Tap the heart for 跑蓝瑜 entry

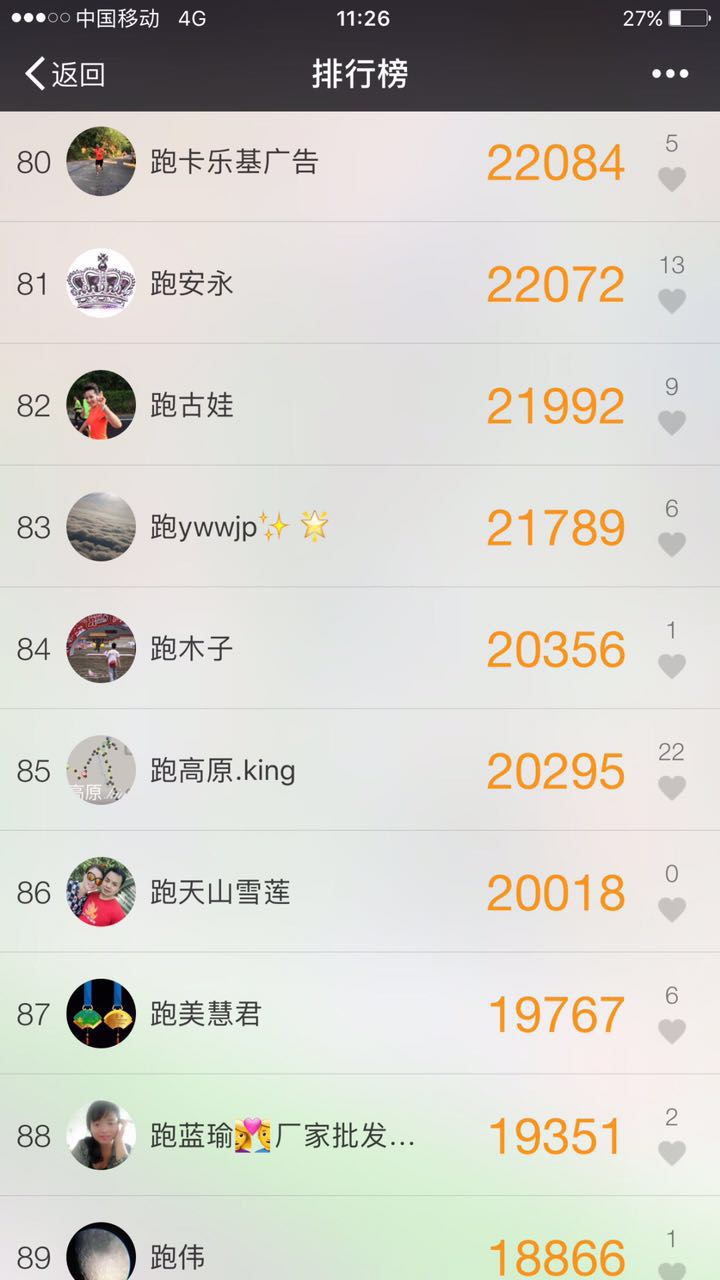672,1154
